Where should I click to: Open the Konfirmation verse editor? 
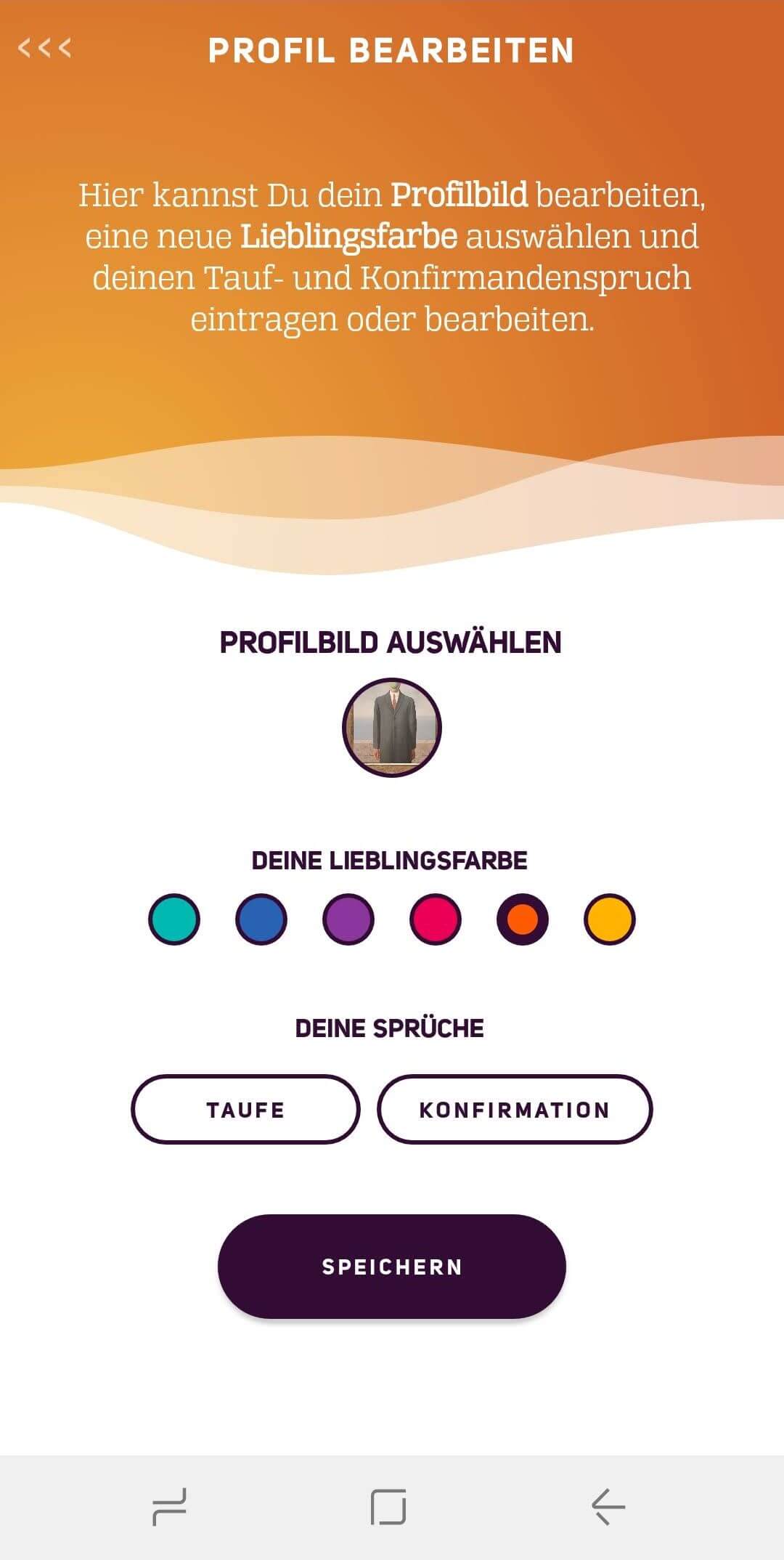[515, 1109]
